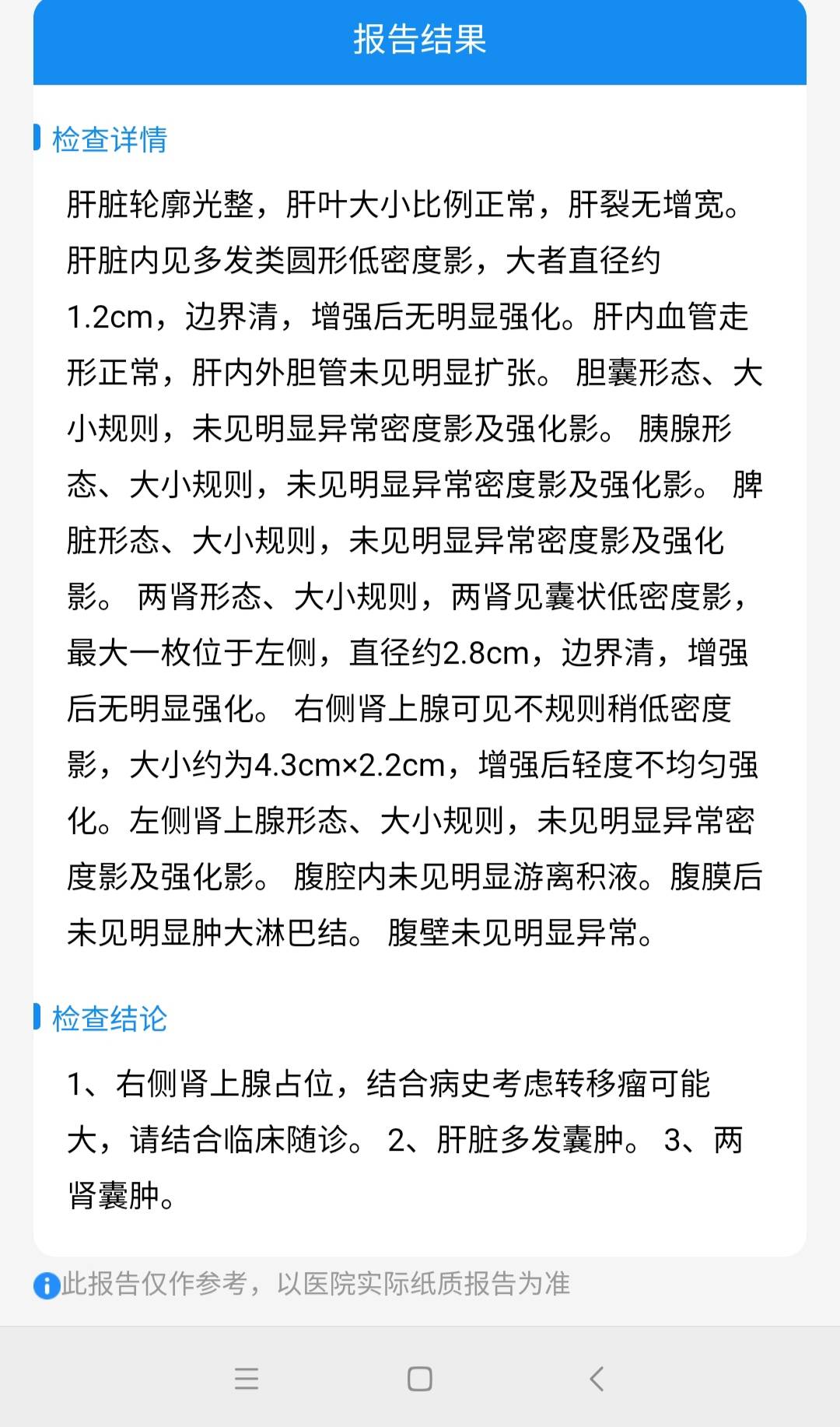Tap the blue marker beside 检查详情
The height and width of the screenshot is (1427, 840).
click(37, 138)
